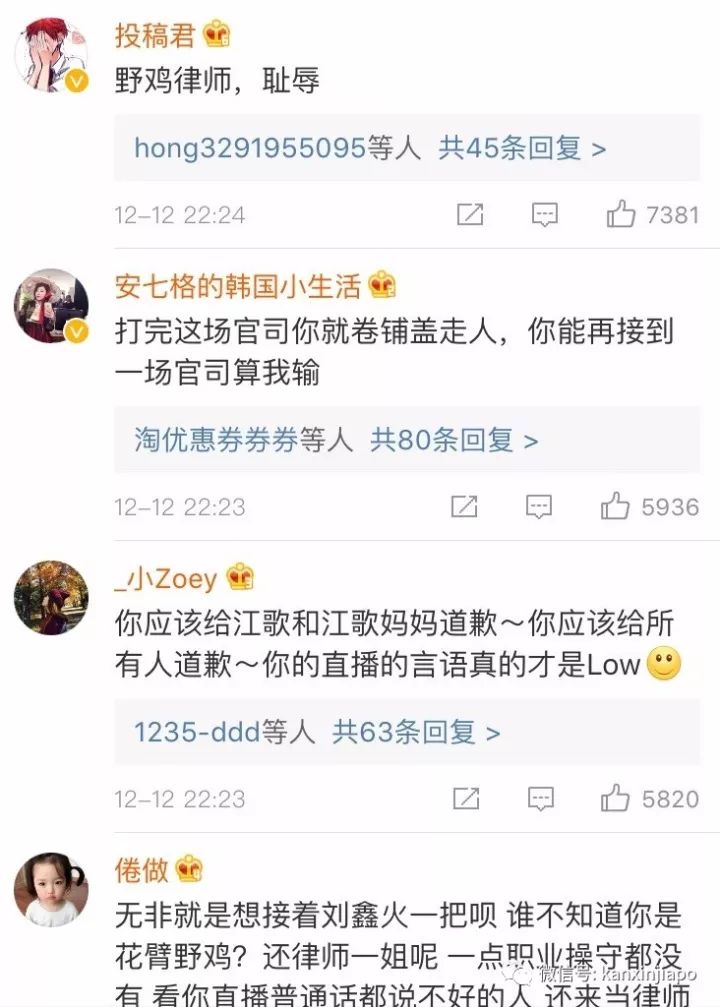This screenshot has height=1007, width=720.
Task: Like the comment with 5936 likes
Action: pos(616,507)
